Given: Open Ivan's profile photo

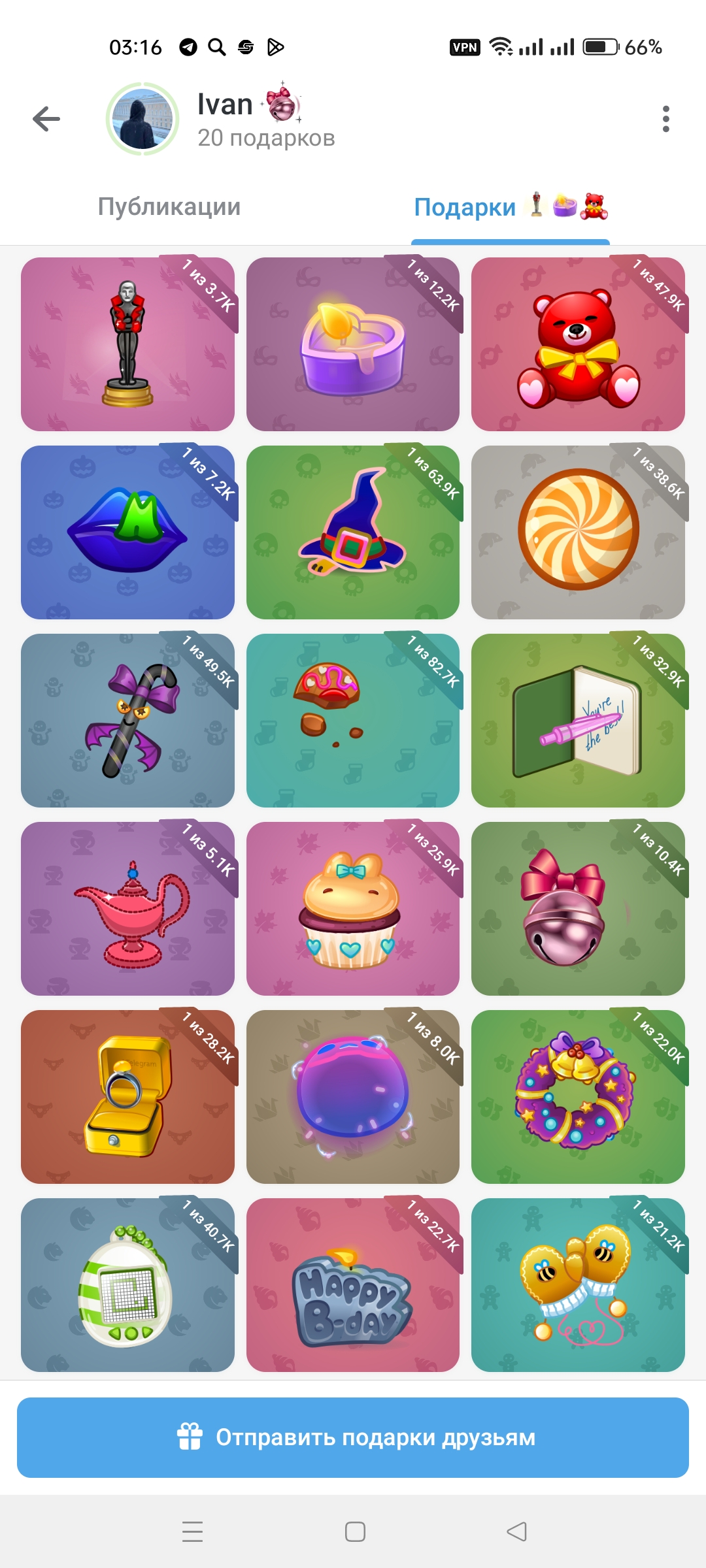Looking at the screenshot, I should click(x=143, y=119).
